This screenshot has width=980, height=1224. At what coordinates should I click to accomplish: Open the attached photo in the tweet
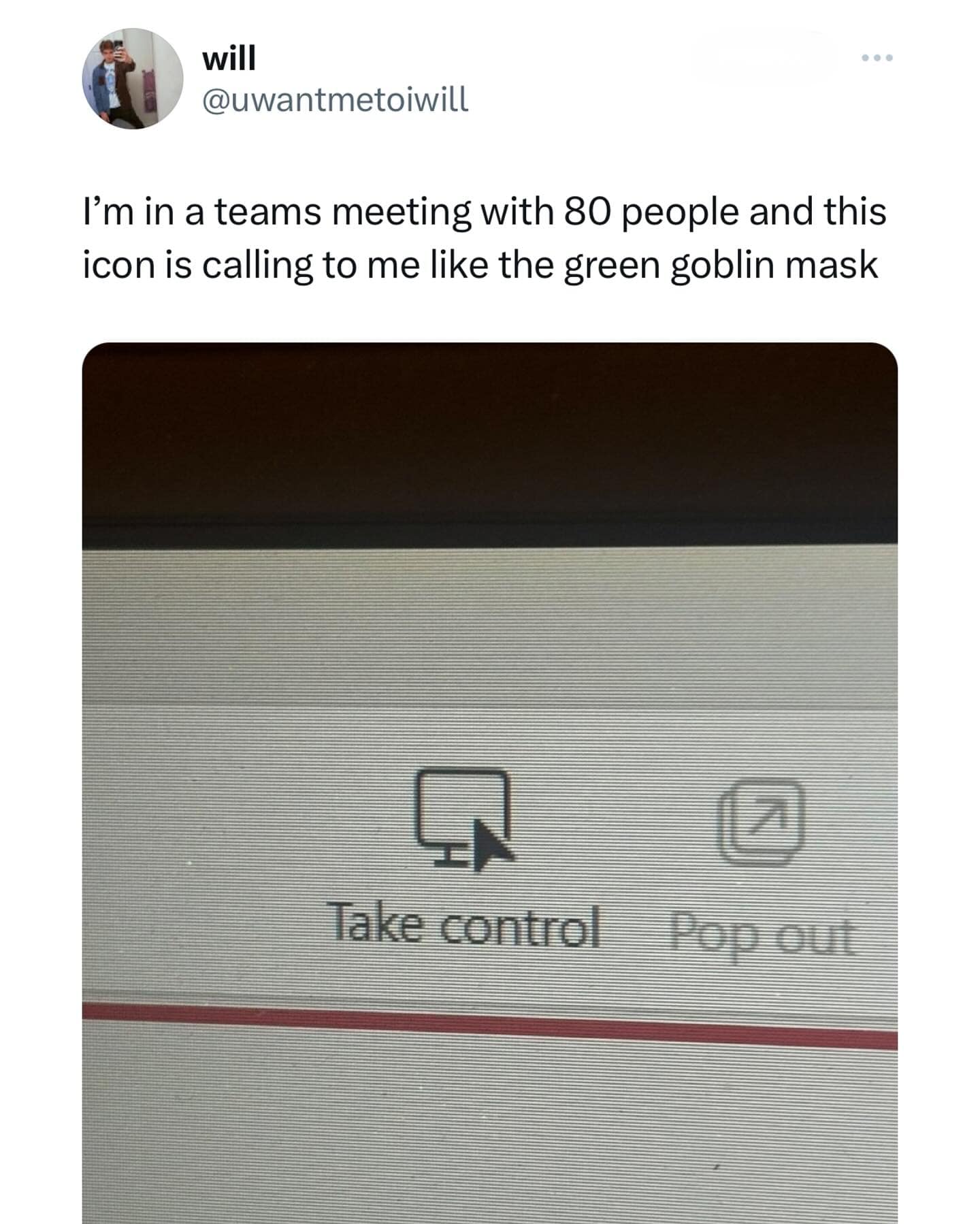coord(489,782)
